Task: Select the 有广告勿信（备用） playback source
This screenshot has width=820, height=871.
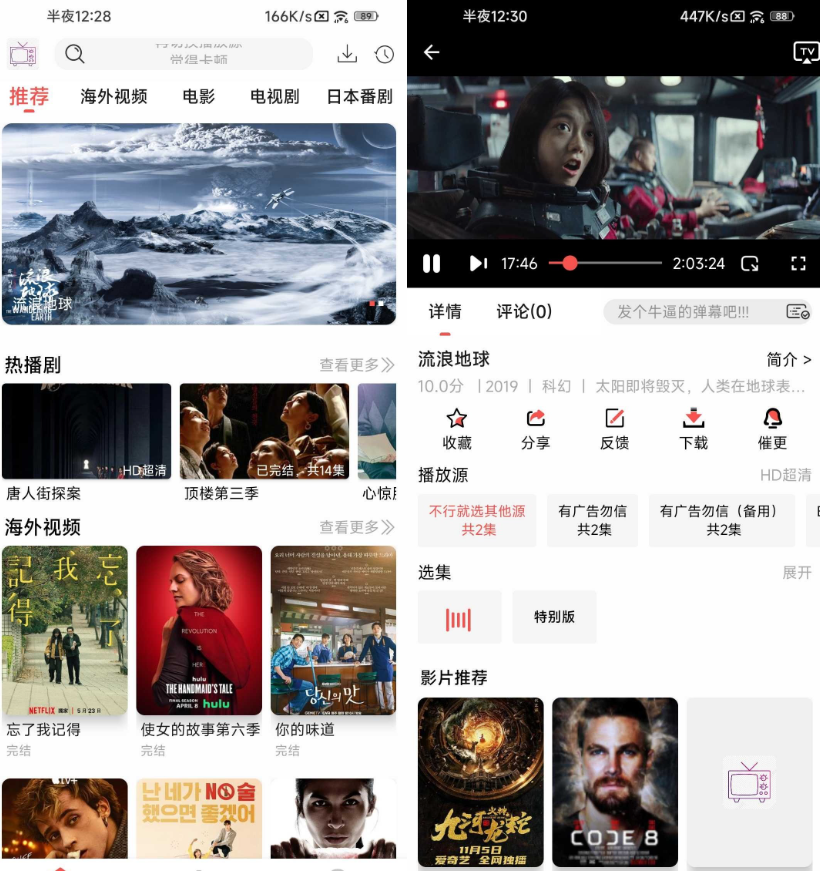Action: pyautogui.click(x=722, y=520)
